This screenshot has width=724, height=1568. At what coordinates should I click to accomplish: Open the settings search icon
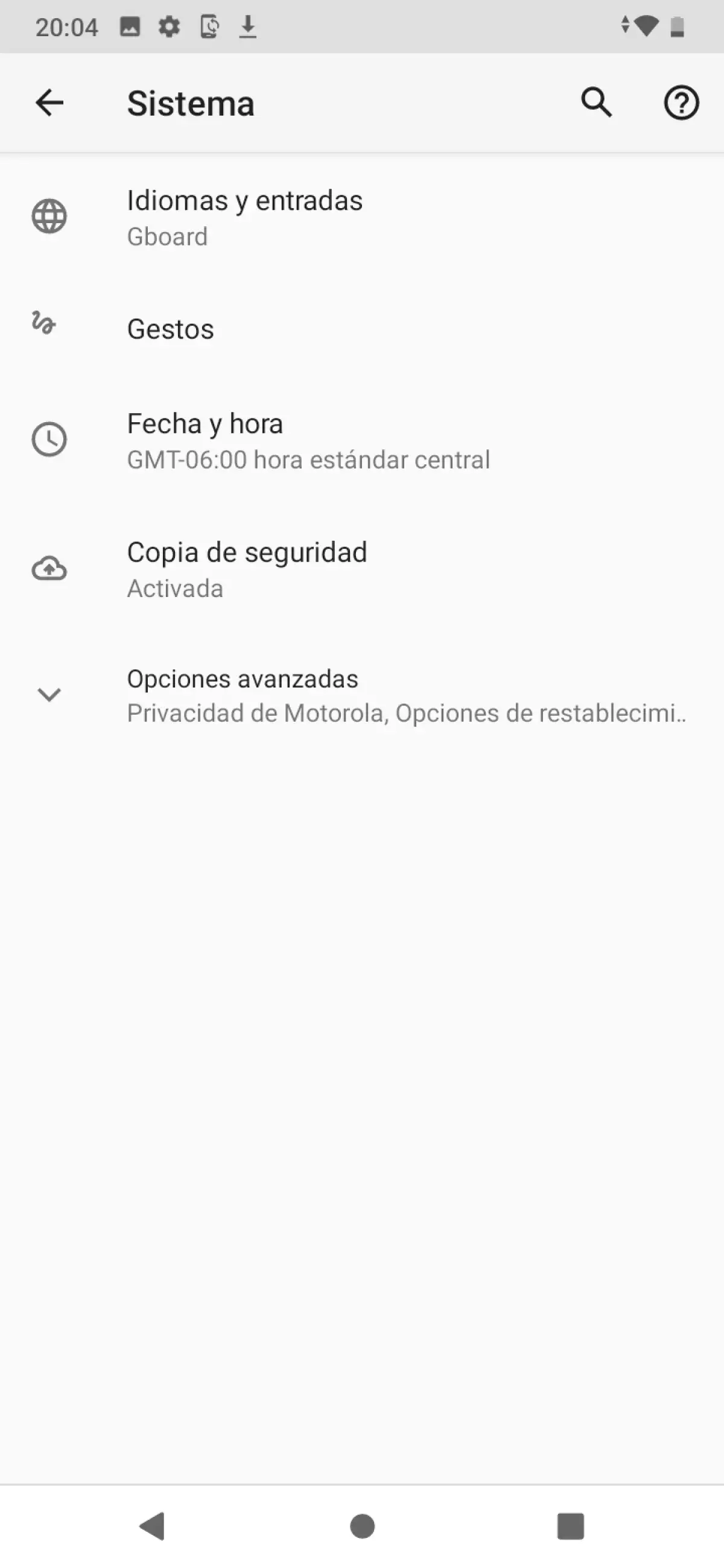point(596,103)
